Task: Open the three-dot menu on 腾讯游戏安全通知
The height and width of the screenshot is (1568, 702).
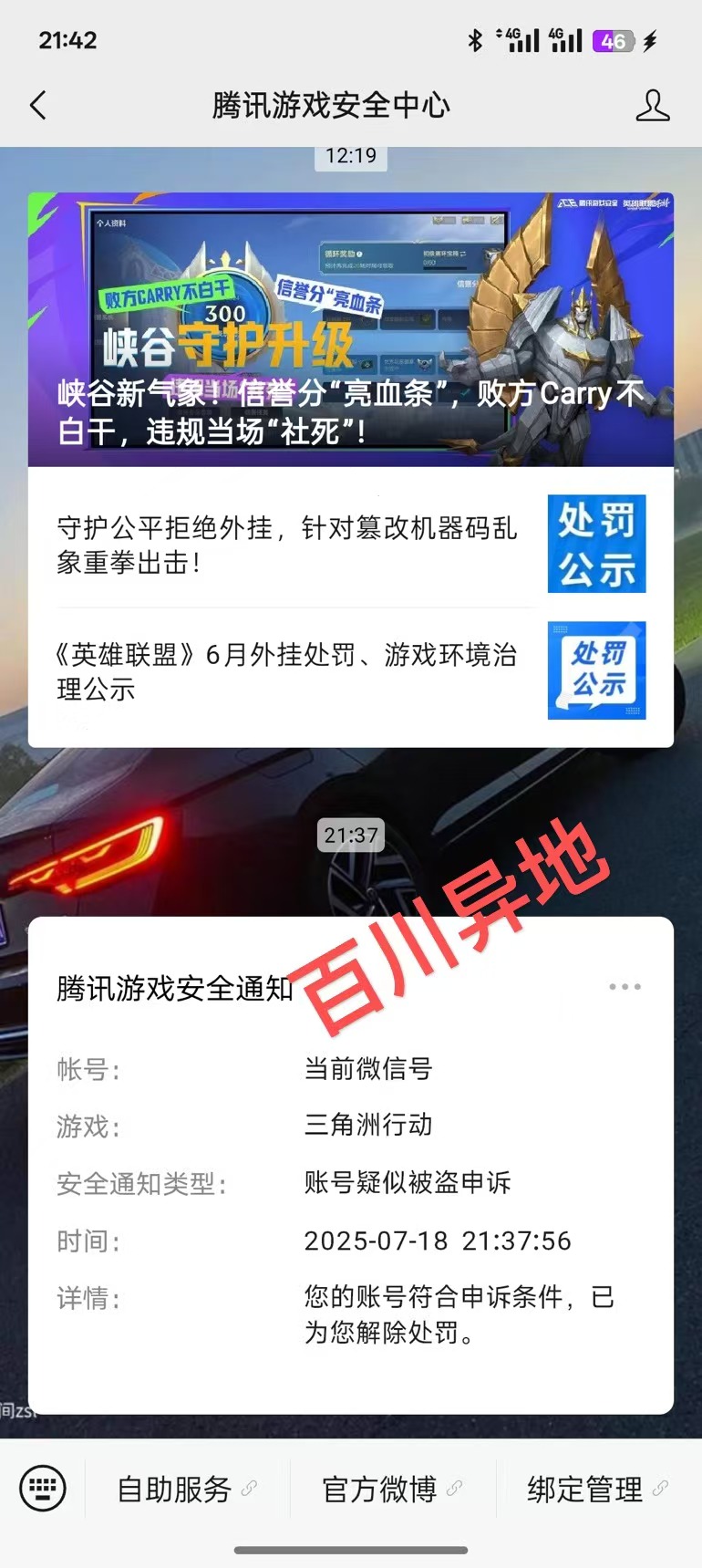Action: 625,987
